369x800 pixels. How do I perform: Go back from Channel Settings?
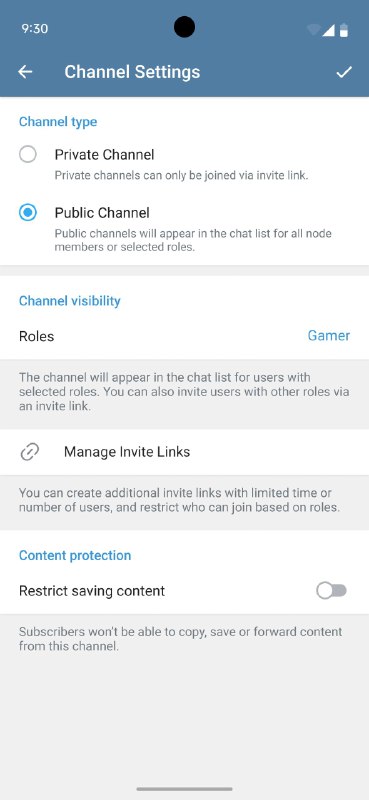(25, 72)
